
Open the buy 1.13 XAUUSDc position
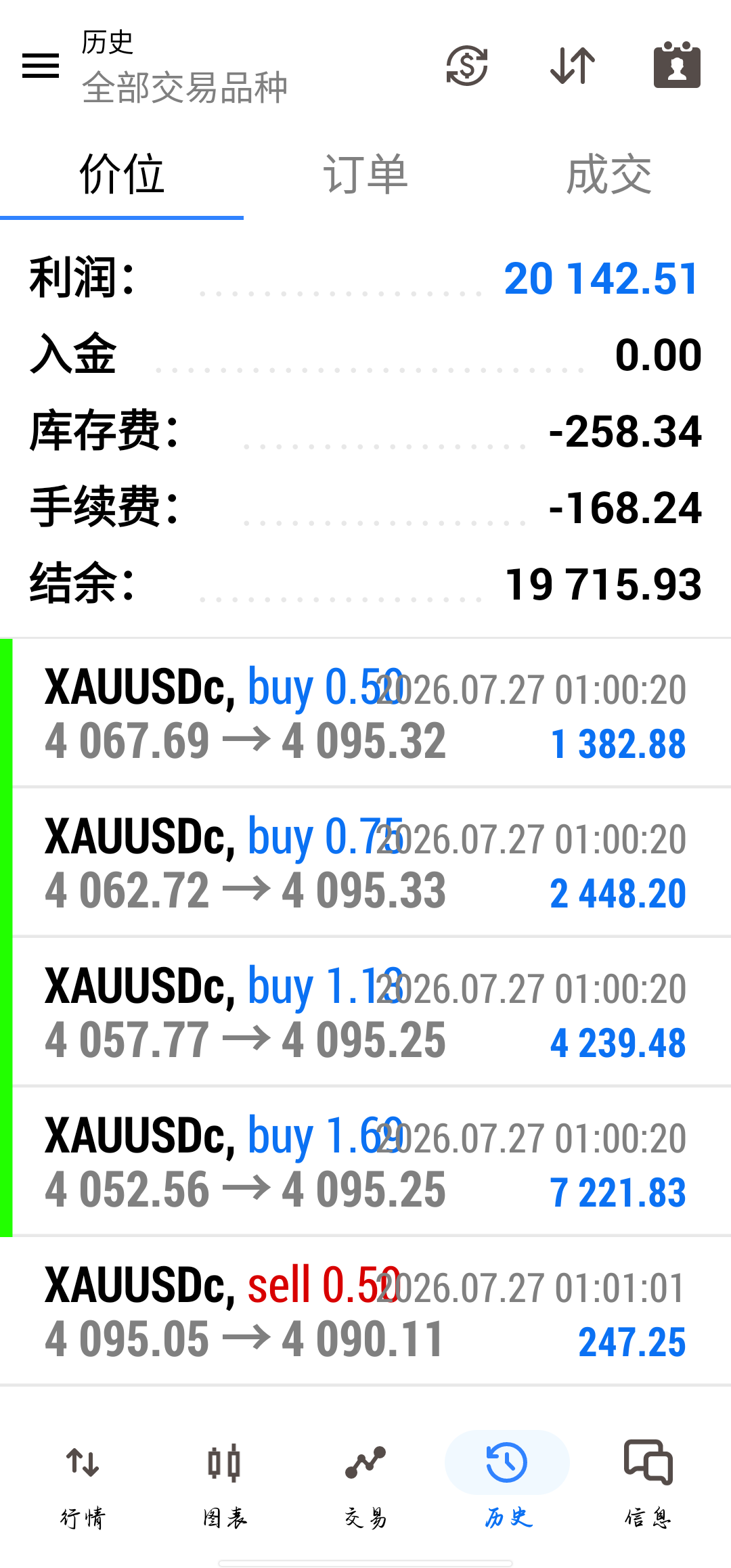(x=365, y=1012)
